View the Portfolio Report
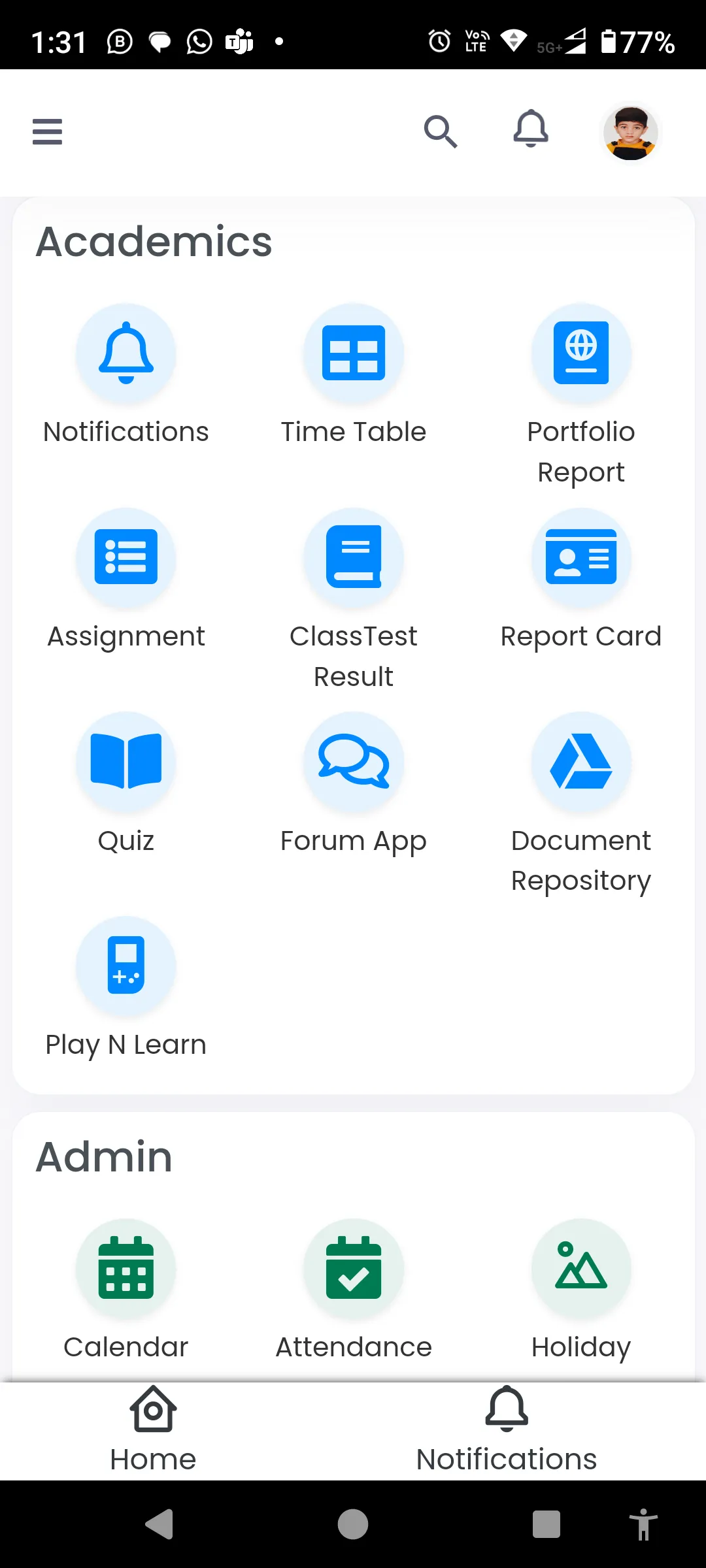This screenshot has height=1568, width=706. point(581,353)
